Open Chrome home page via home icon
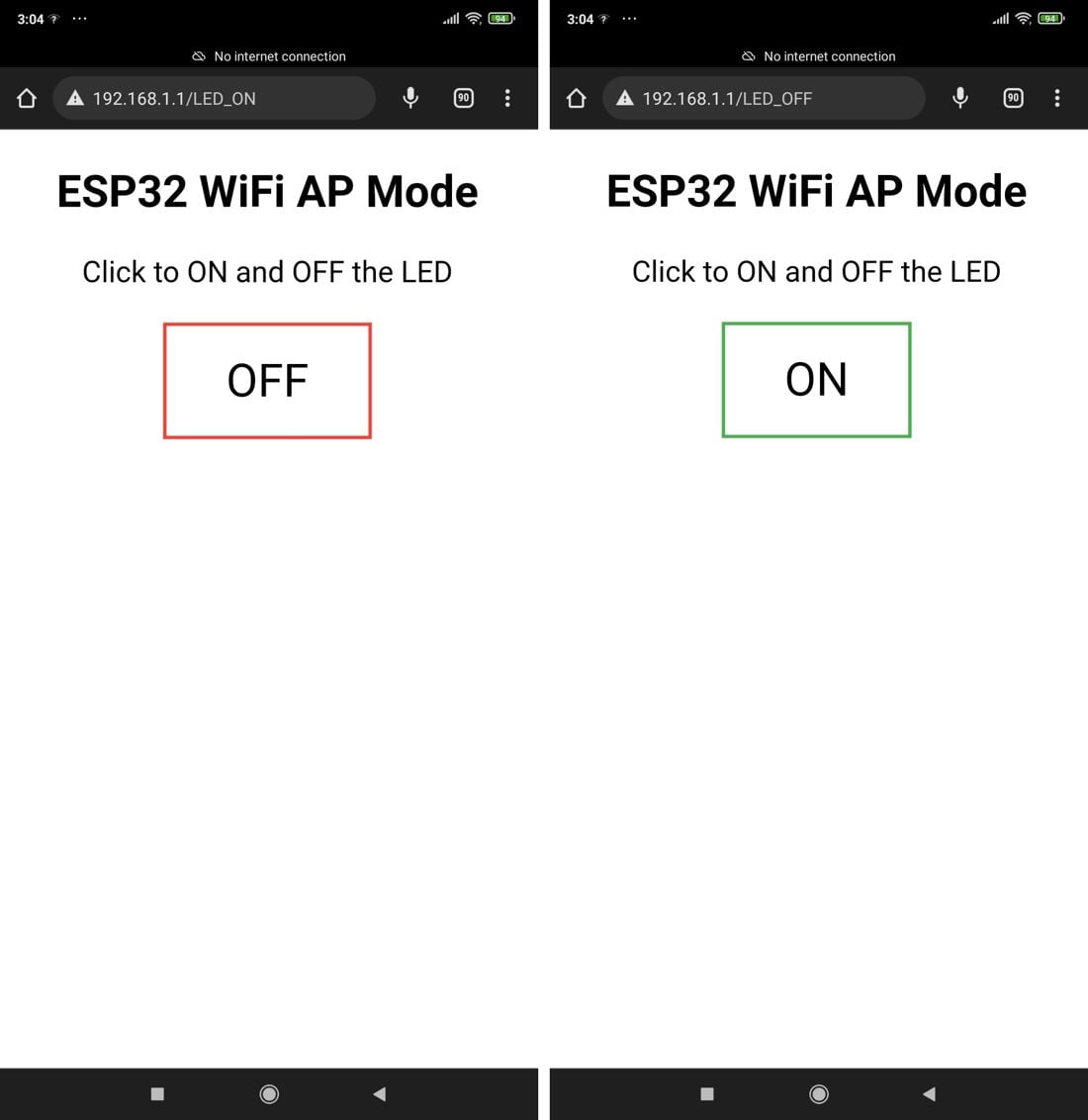Screen dimensions: 1088x1120 pos(26,98)
